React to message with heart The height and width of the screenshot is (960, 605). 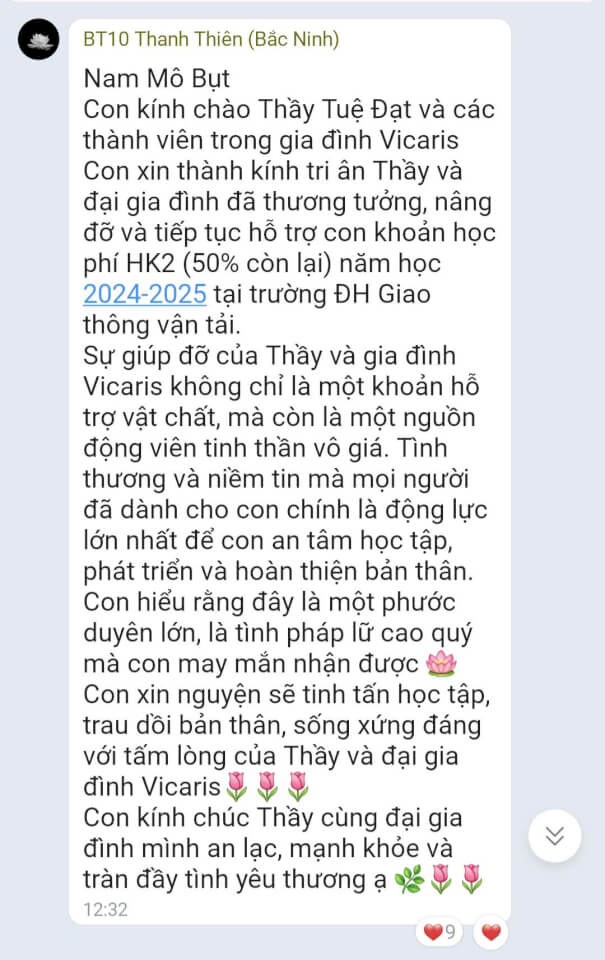click(491, 933)
